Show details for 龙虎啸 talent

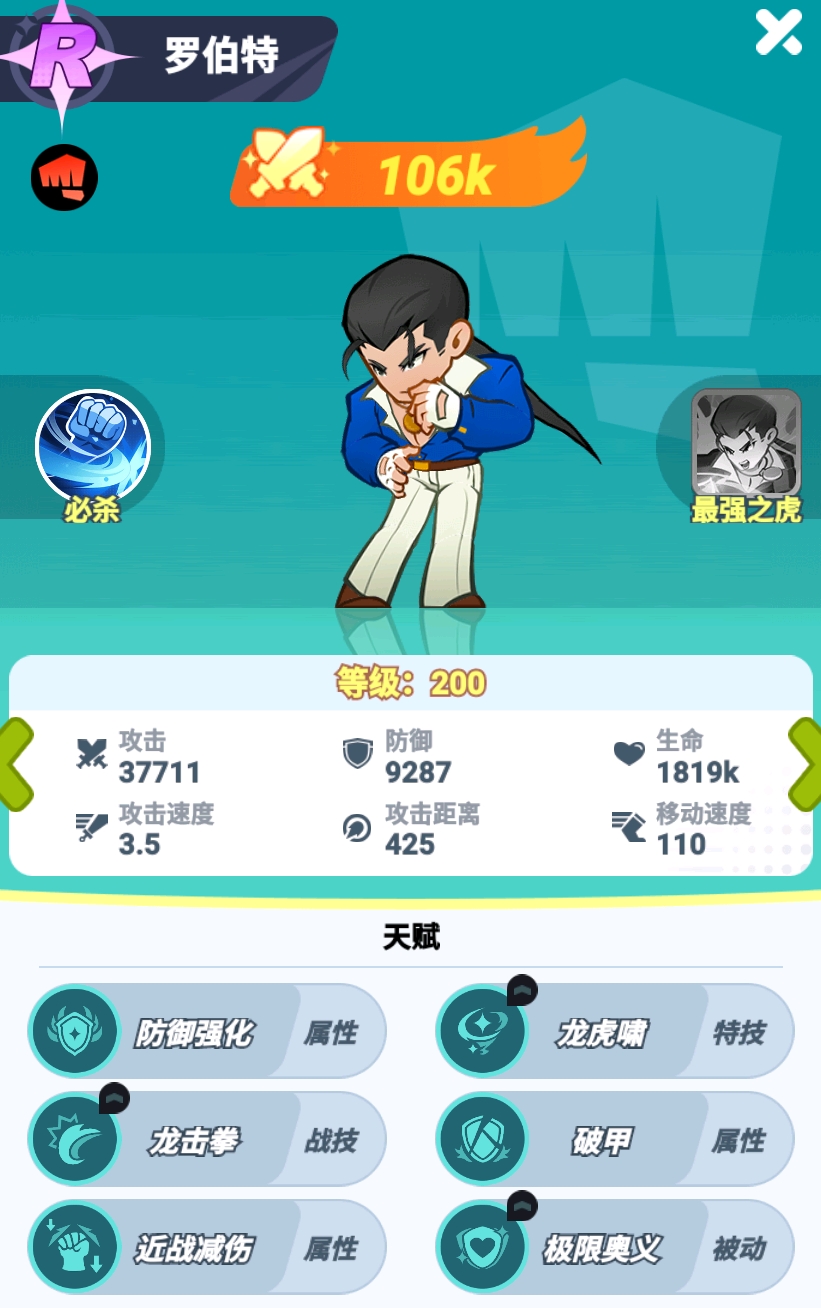tap(615, 1031)
